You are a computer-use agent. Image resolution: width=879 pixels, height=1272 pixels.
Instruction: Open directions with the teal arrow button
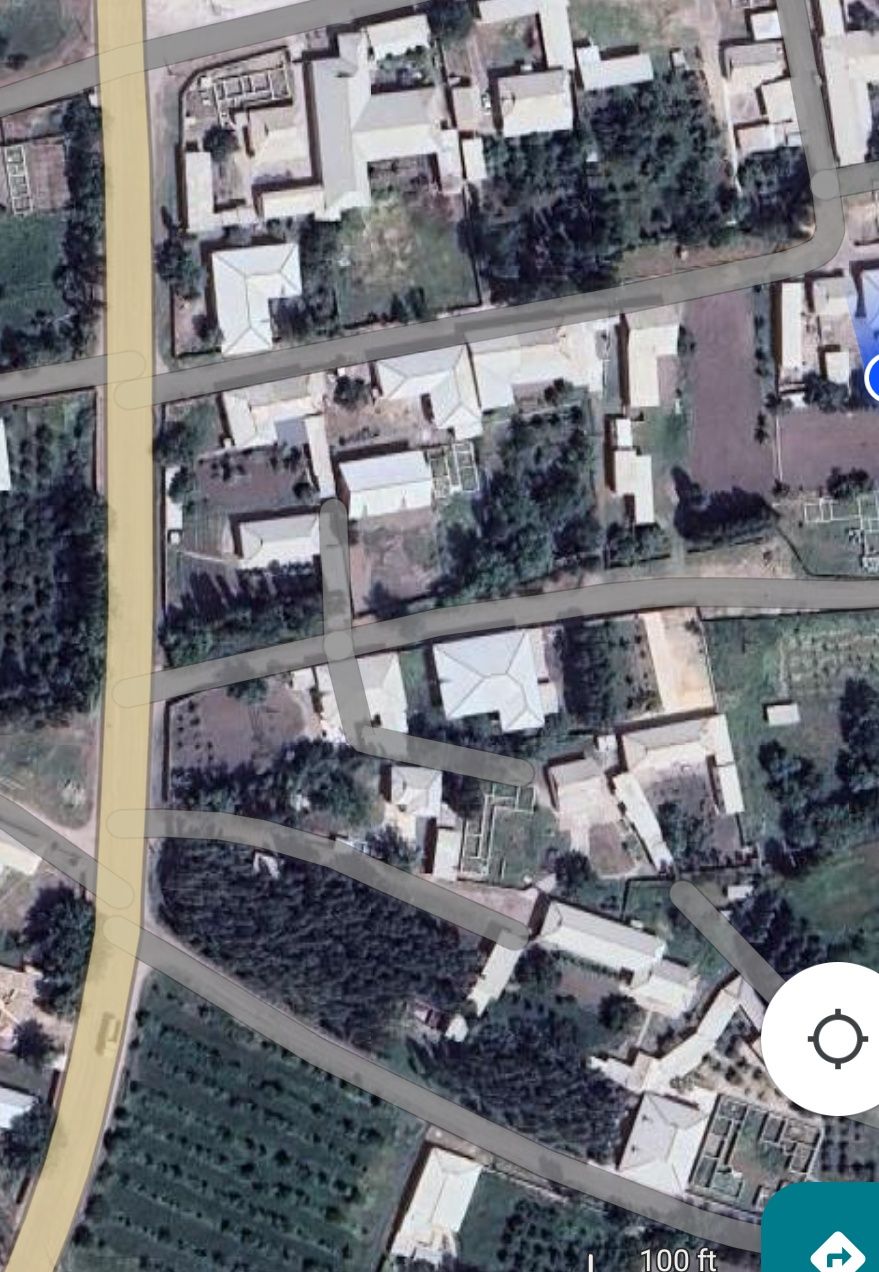(x=834, y=1243)
